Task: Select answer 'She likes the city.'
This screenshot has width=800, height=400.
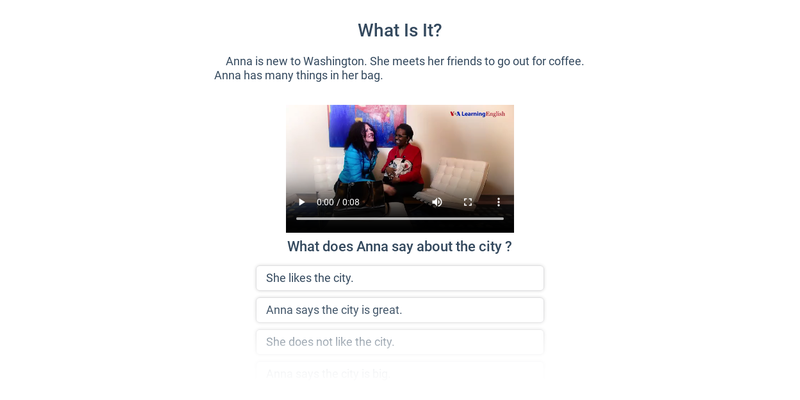Action: tap(400, 278)
